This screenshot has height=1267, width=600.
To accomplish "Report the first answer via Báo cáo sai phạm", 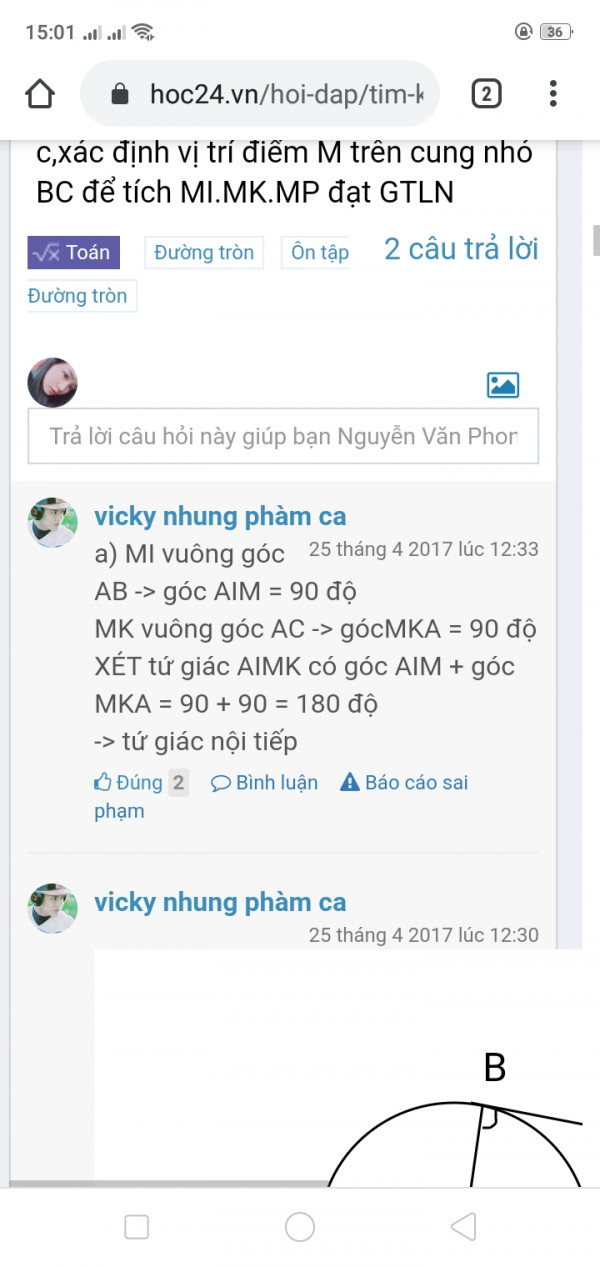I will (x=404, y=782).
